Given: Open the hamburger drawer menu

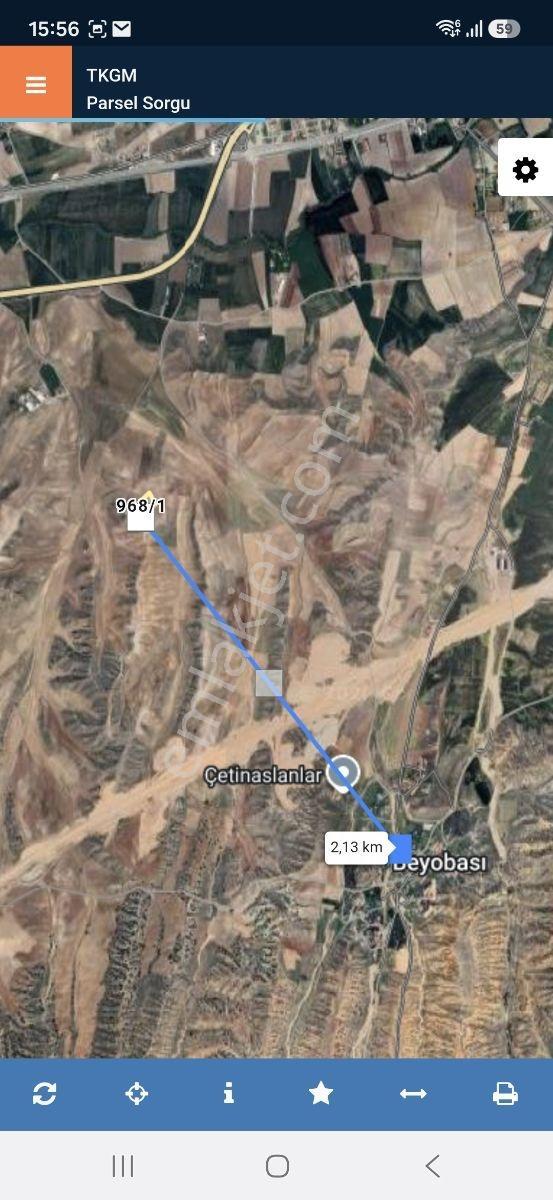Looking at the screenshot, I should click(x=36, y=84).
